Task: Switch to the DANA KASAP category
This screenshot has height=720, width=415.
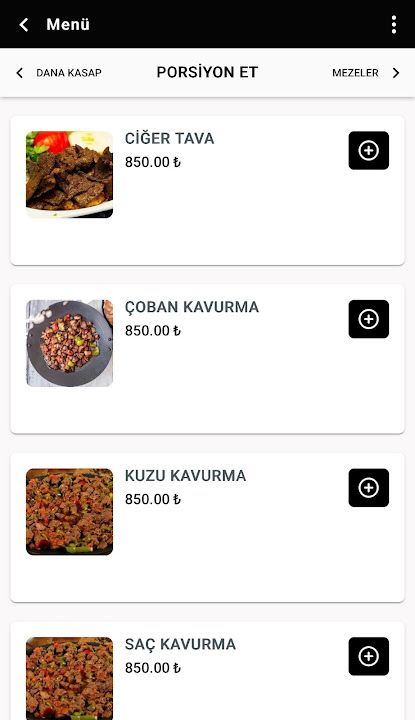Action: (x=59, y=73)
